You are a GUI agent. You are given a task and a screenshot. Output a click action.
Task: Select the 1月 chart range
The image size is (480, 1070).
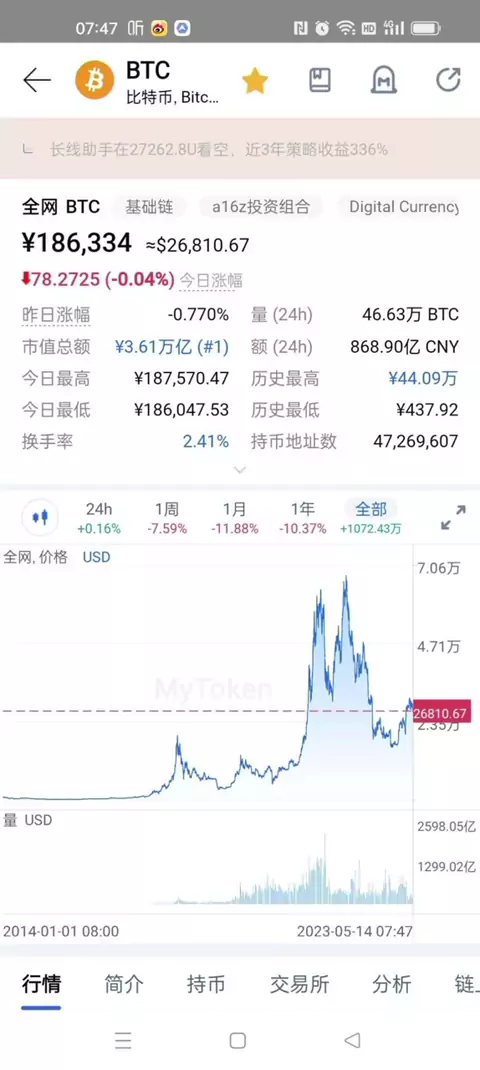click(235, 518)
